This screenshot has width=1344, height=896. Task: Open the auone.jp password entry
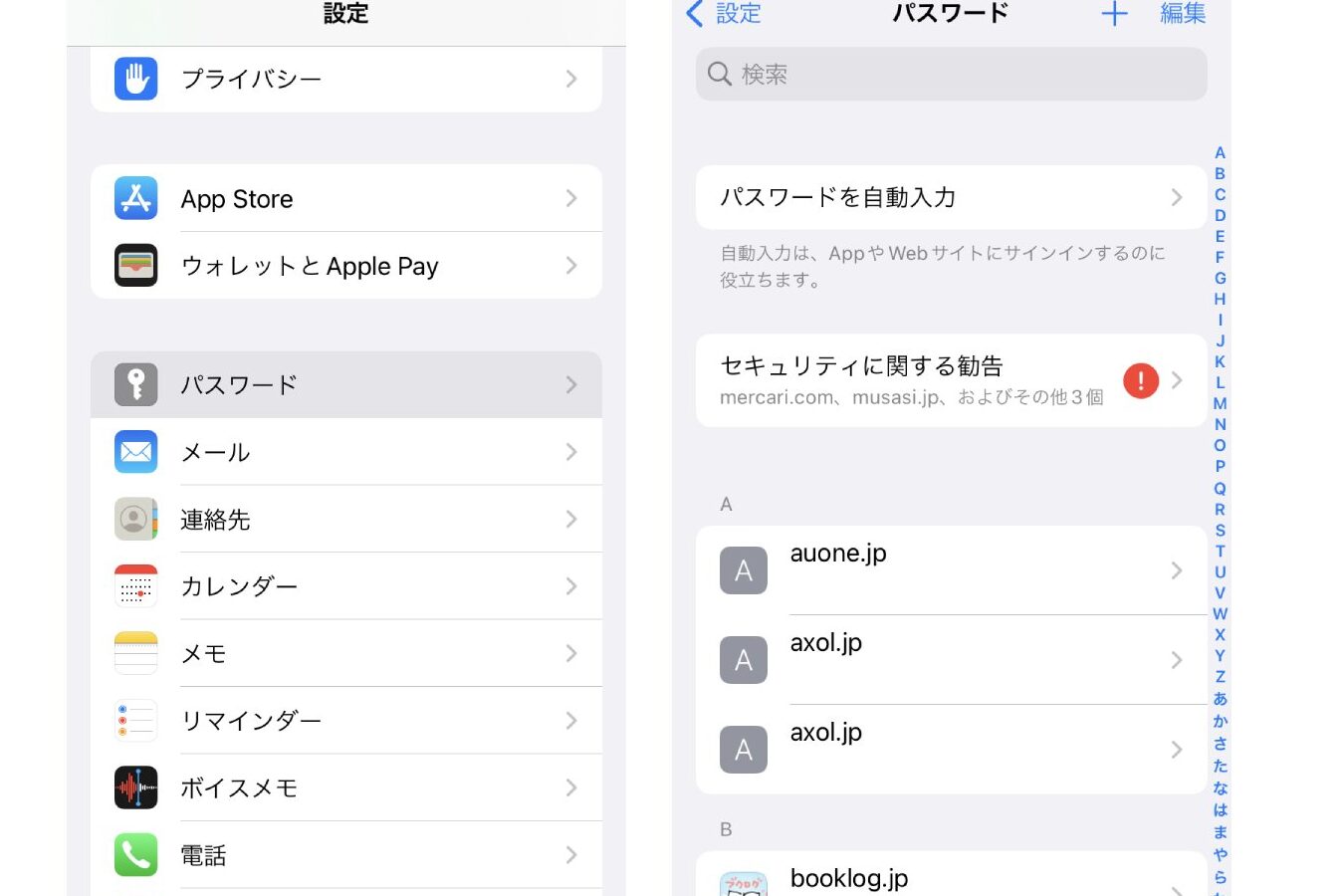951,570
